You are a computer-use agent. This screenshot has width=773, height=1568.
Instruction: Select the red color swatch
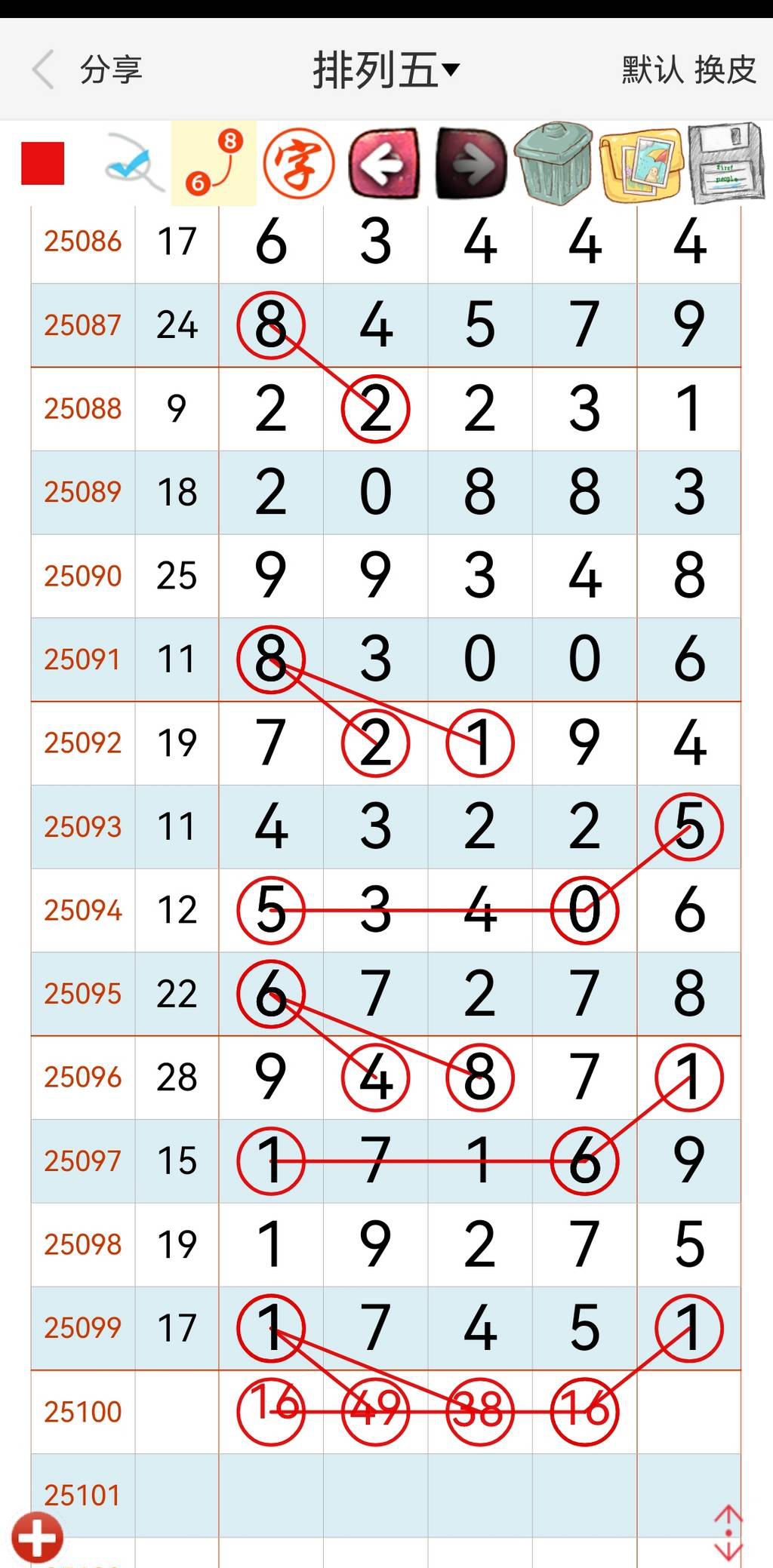click(x=43, y=163)
